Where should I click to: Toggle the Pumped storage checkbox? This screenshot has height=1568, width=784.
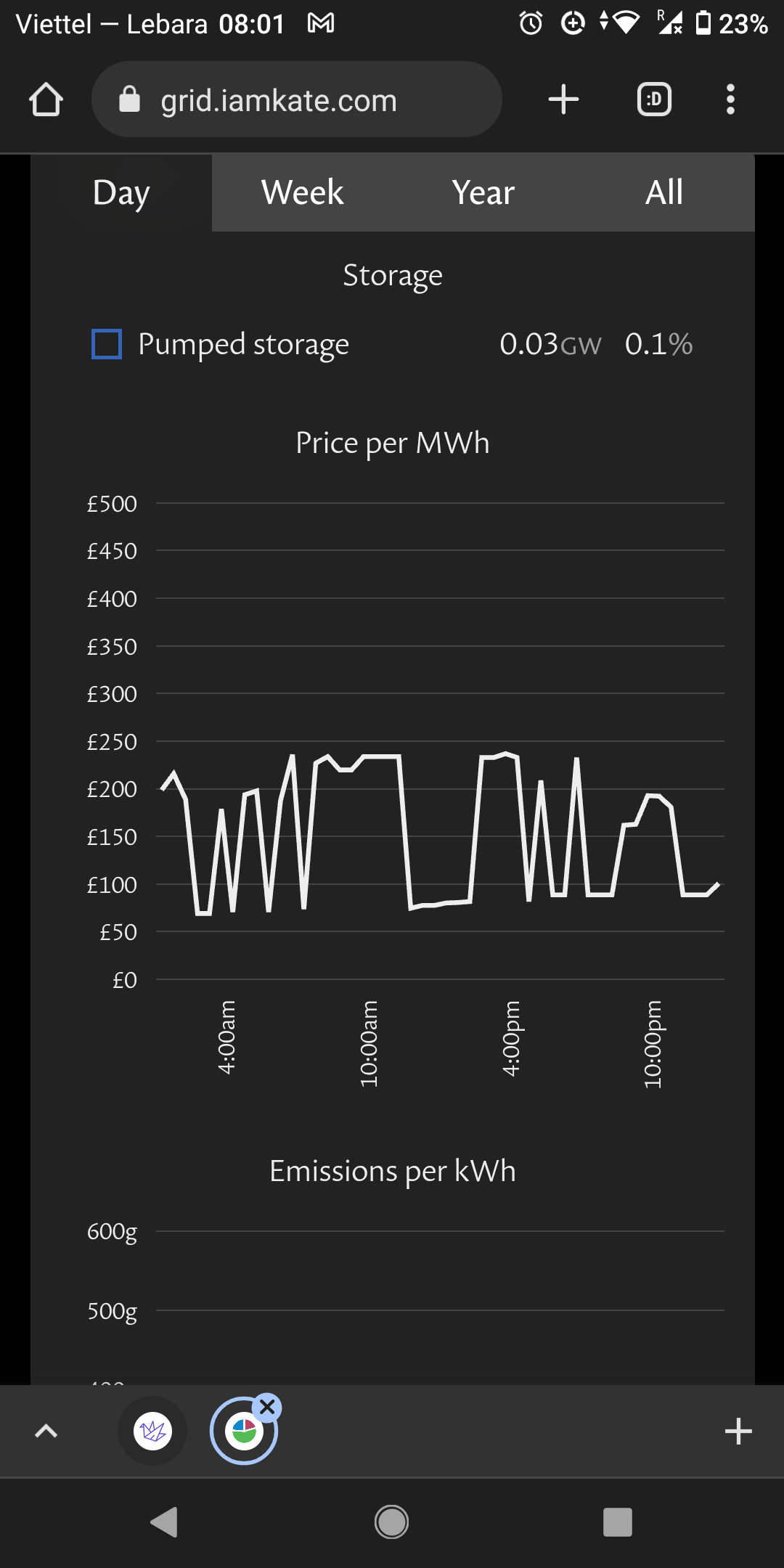(x=107, y=344)
